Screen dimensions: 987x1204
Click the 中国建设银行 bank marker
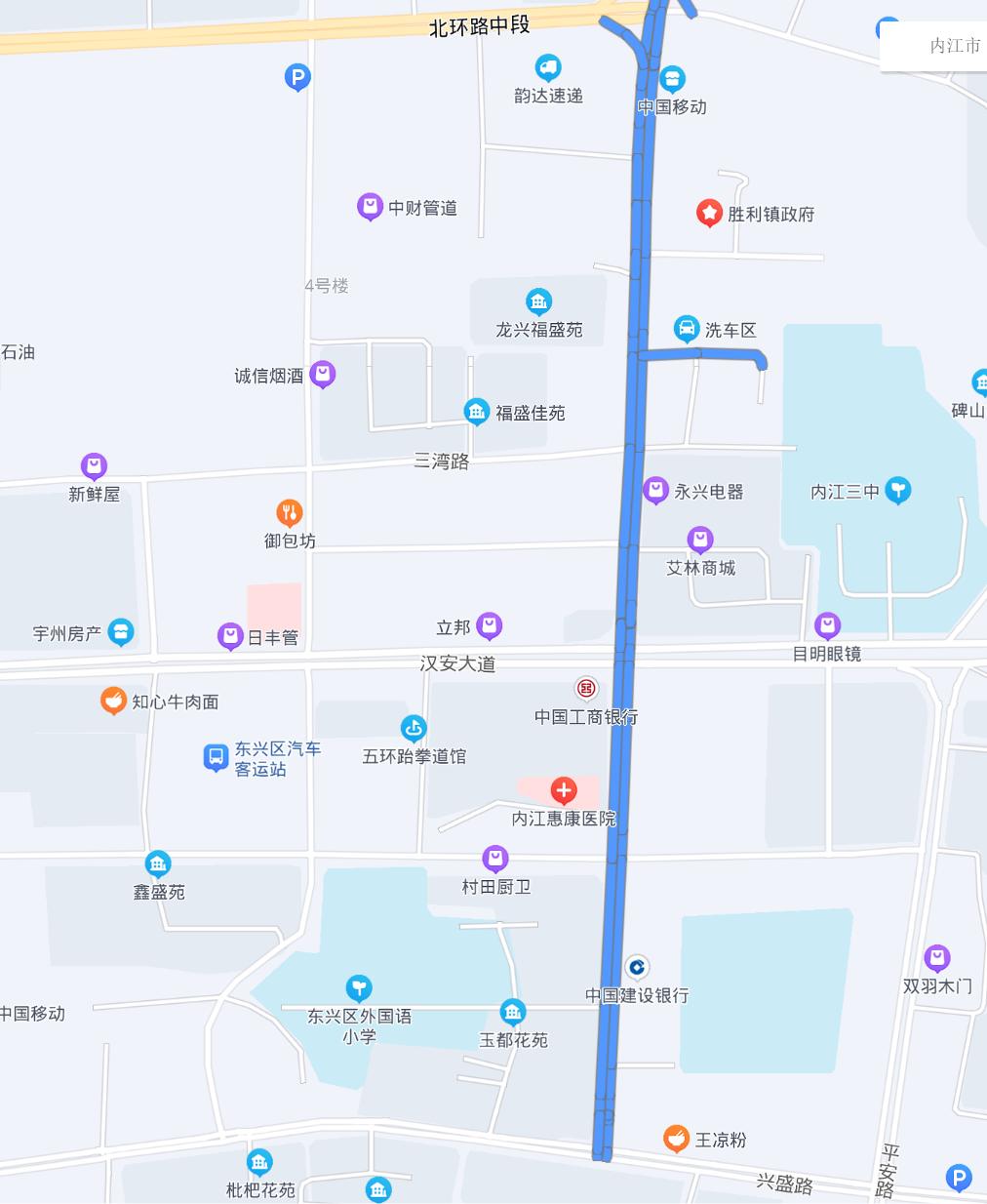636,968
